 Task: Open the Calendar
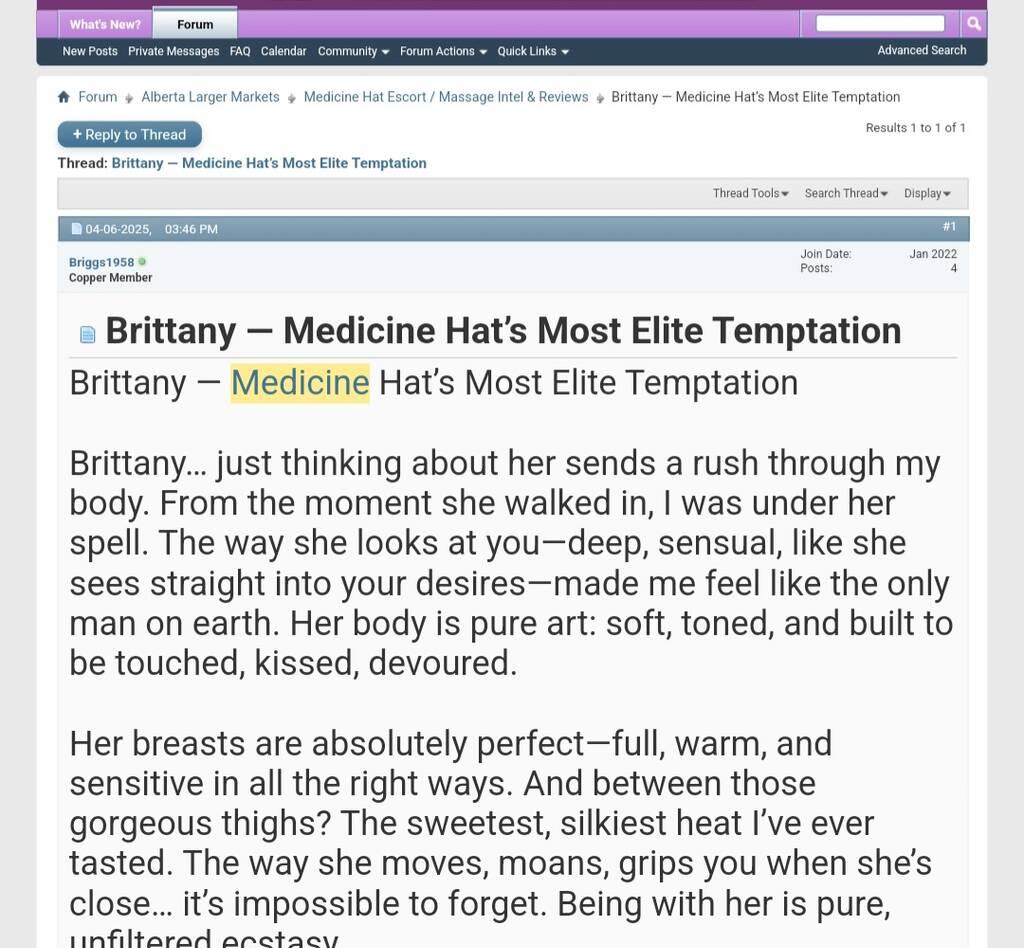click(x=283, y=51)
